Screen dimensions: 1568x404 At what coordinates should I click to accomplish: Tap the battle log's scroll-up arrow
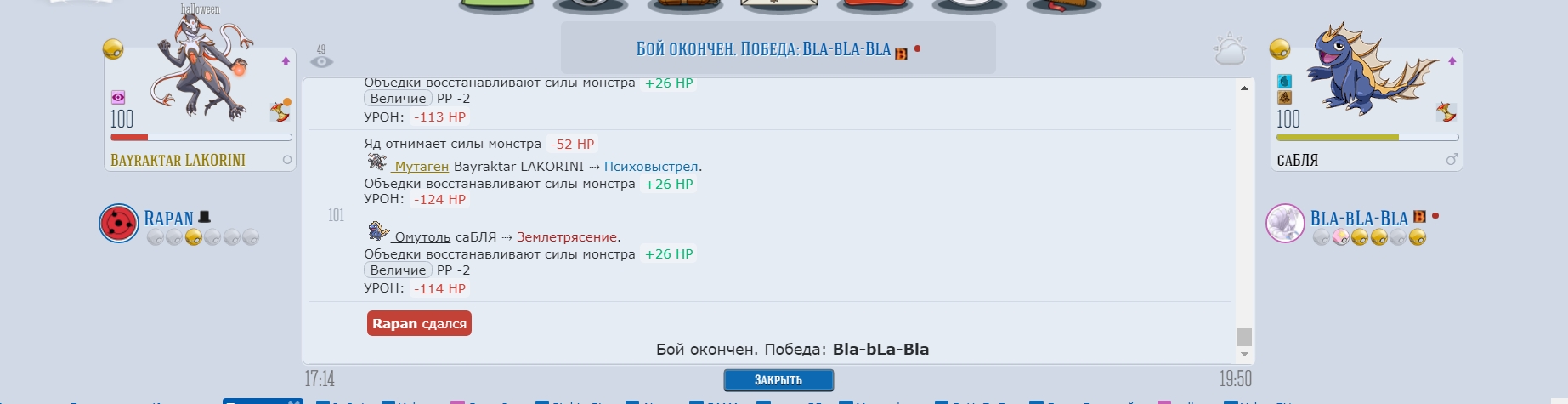1244,88
